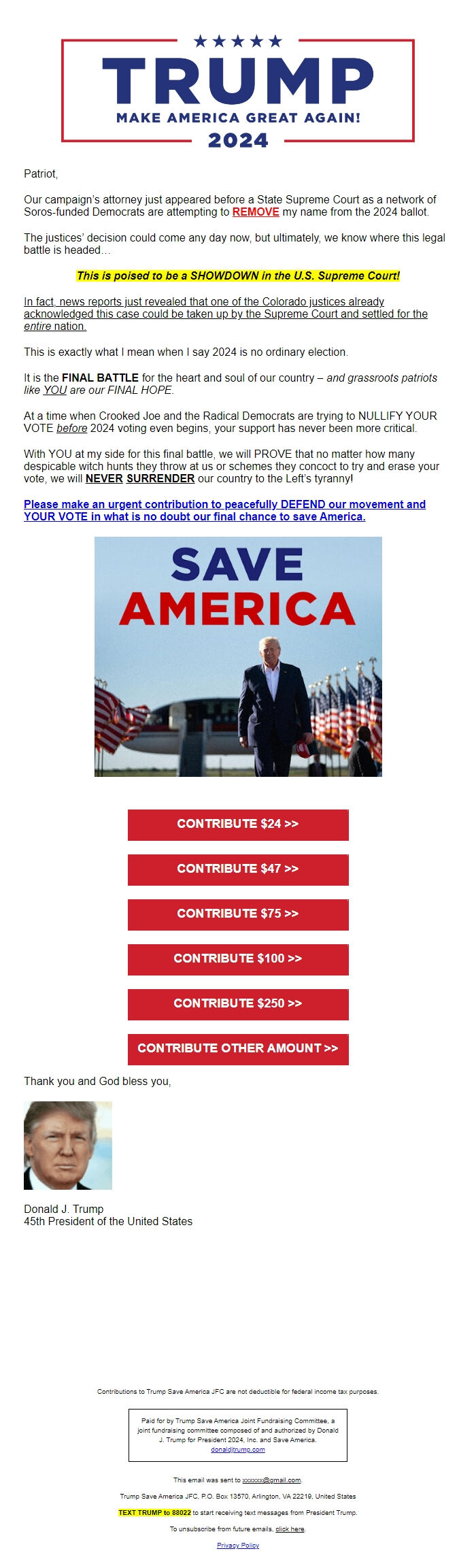Tap the CONTRIBUTE $100 button
476x1568 pixels.
238,959
